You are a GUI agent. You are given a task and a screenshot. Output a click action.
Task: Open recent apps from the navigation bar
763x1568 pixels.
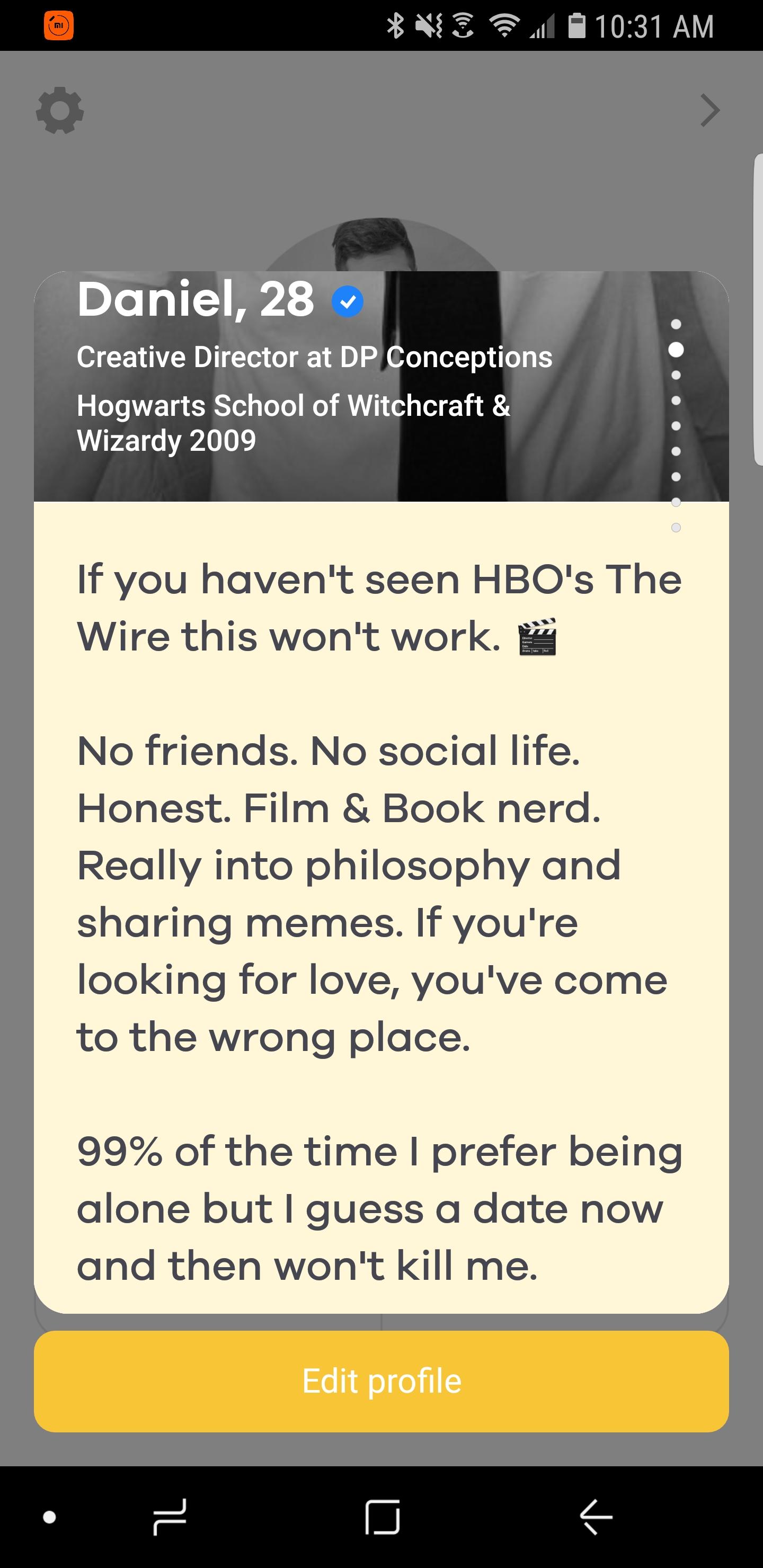169,1517
